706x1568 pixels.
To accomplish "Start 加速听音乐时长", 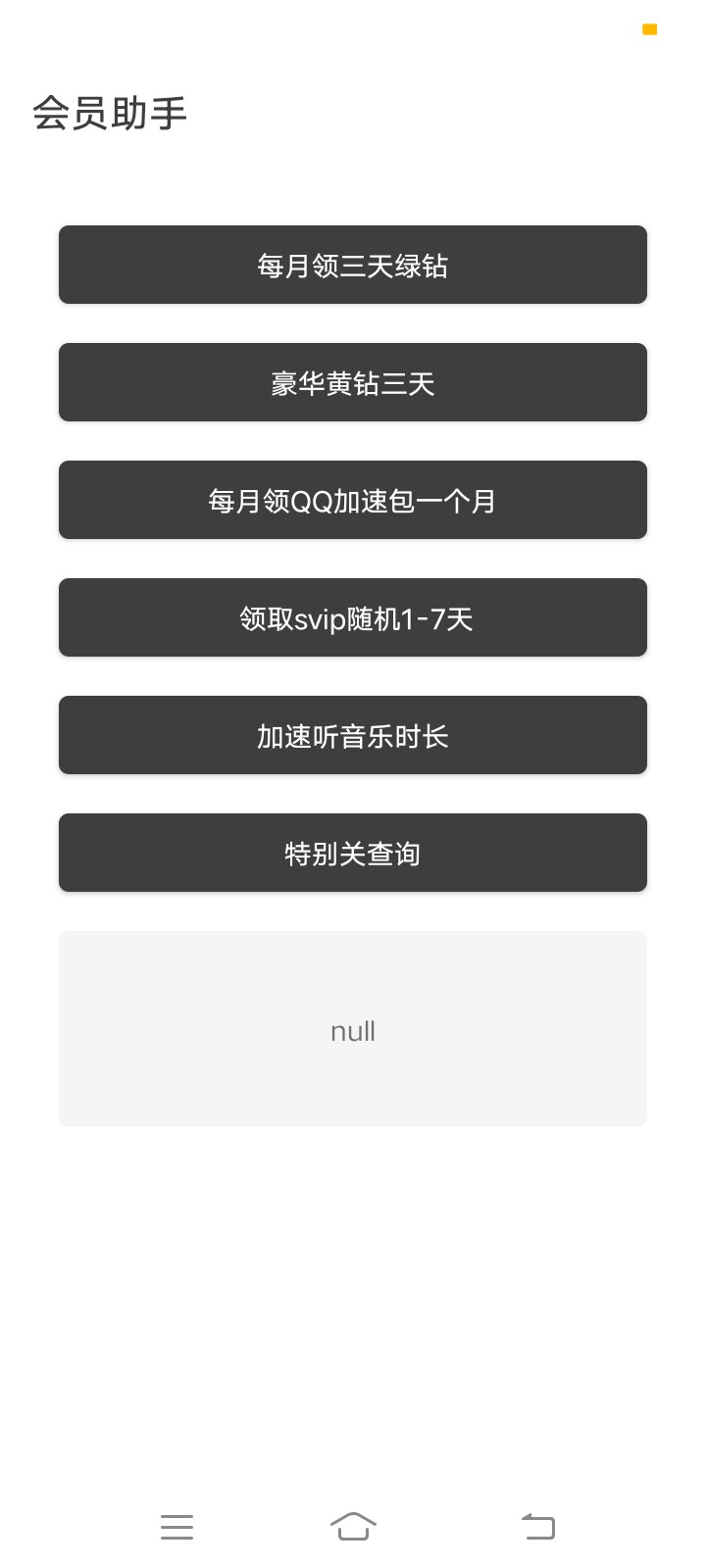I will (353, 735).
